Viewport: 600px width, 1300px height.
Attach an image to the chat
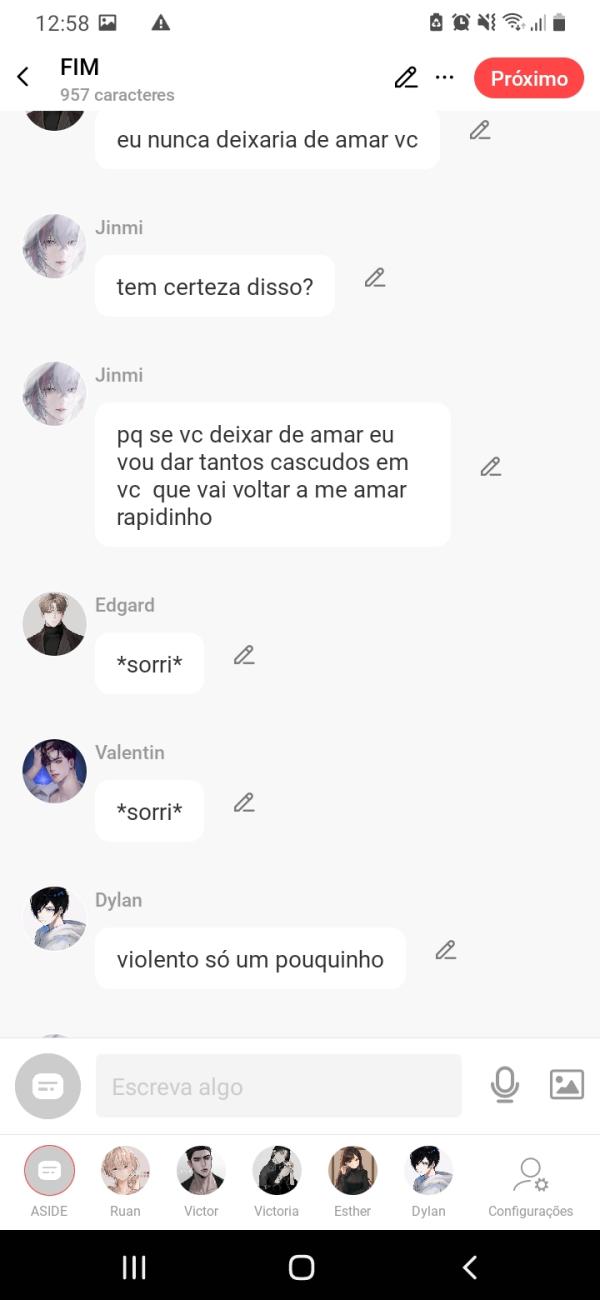pos(566,1085)
